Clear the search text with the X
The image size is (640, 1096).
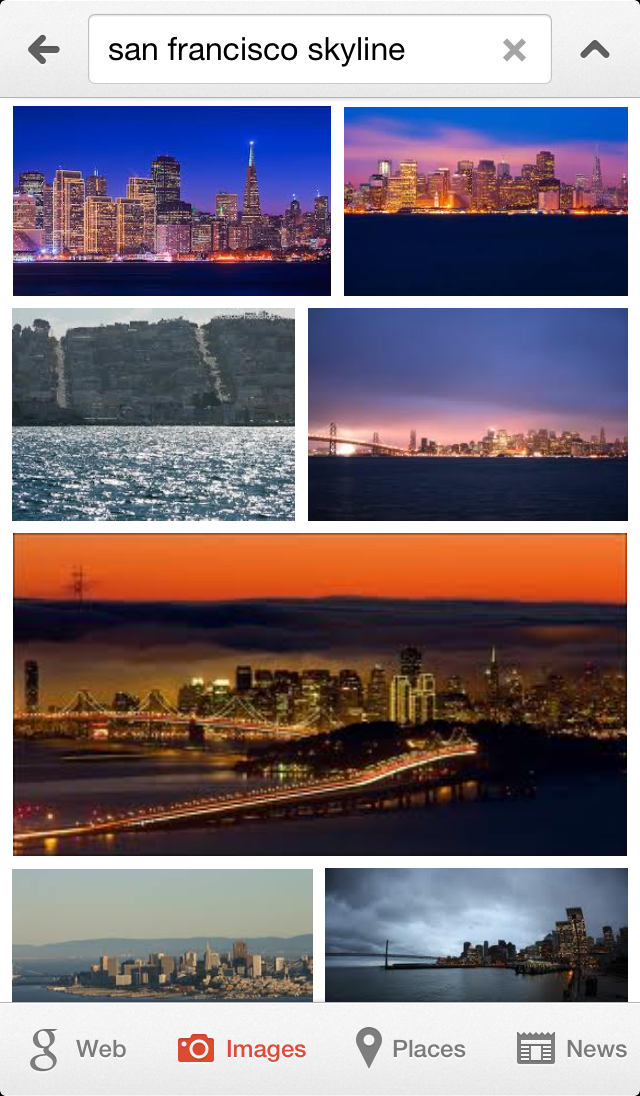pyautogui.click(x=514, y=49)
